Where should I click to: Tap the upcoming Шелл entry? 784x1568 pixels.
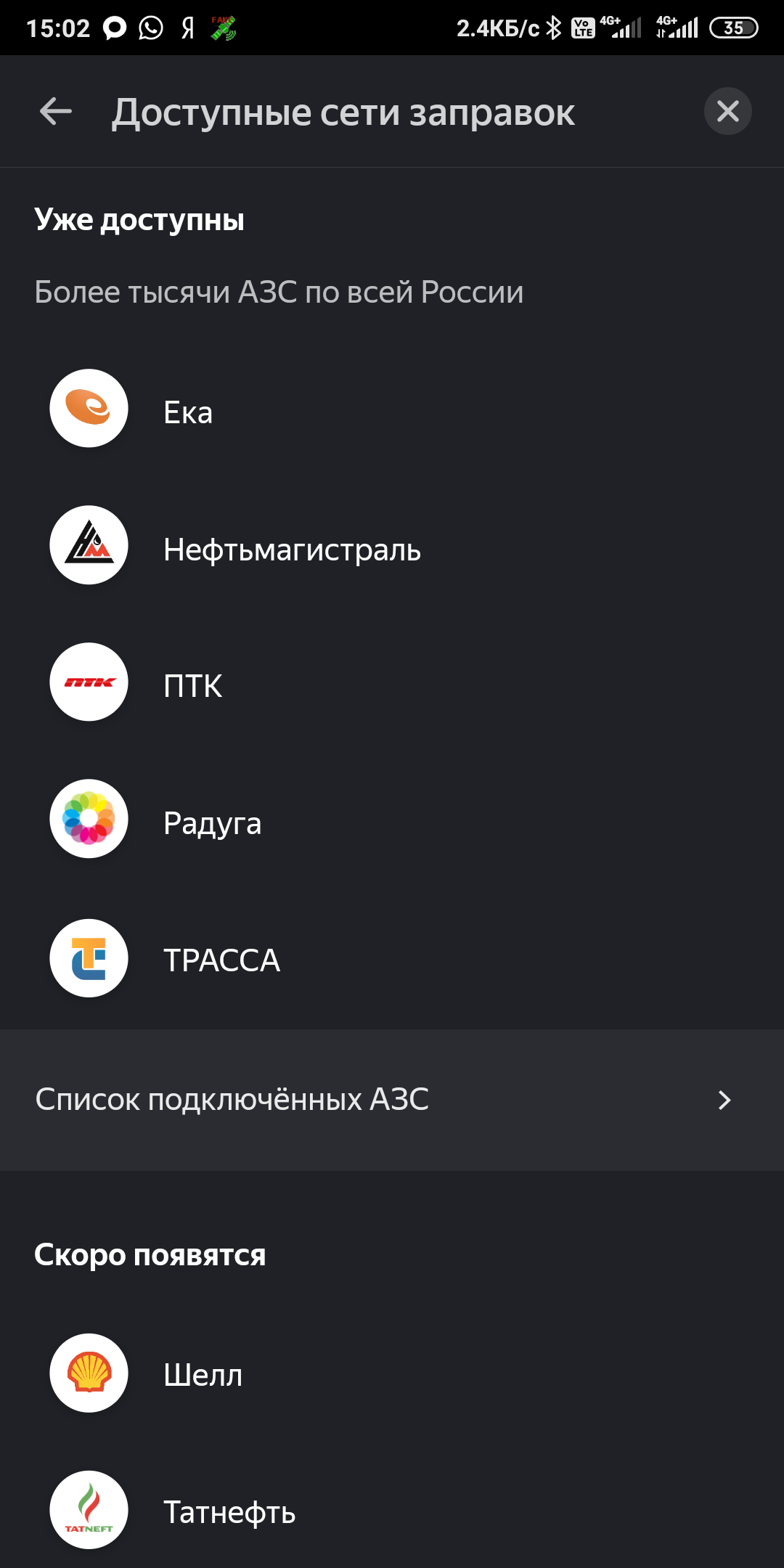392,1373
